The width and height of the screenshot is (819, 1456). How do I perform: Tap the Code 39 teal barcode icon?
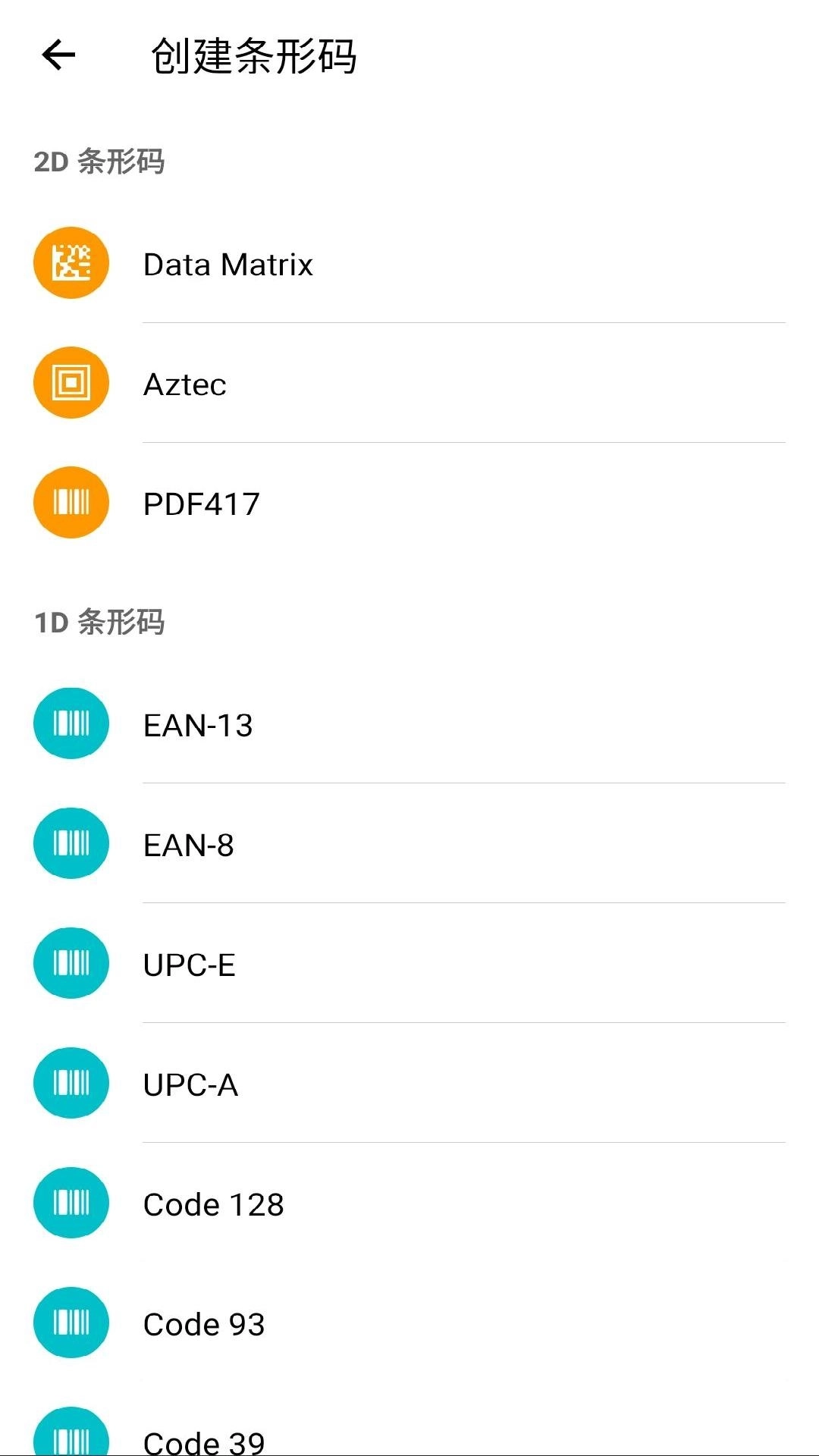[71, 1437]
